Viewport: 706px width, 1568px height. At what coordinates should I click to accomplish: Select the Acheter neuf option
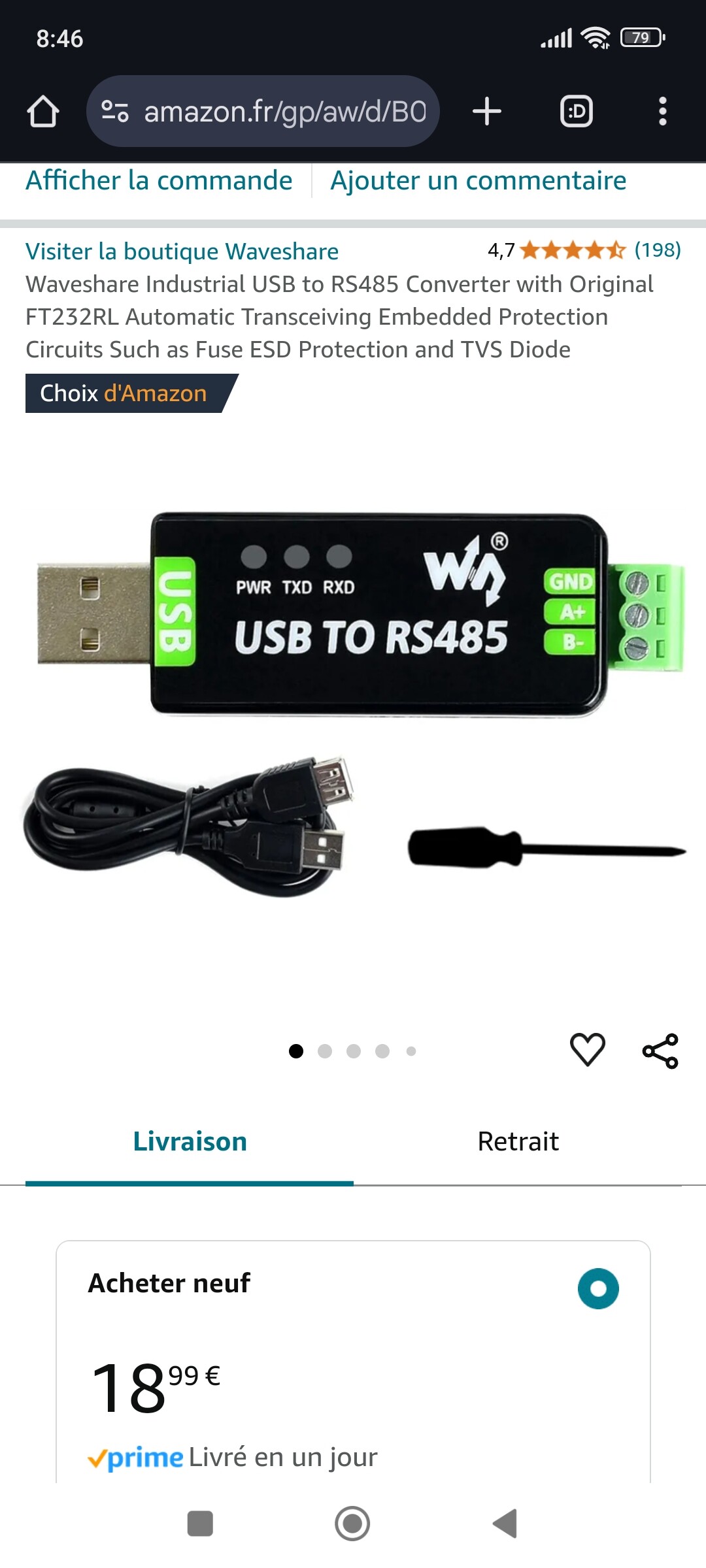point(597,1288)
